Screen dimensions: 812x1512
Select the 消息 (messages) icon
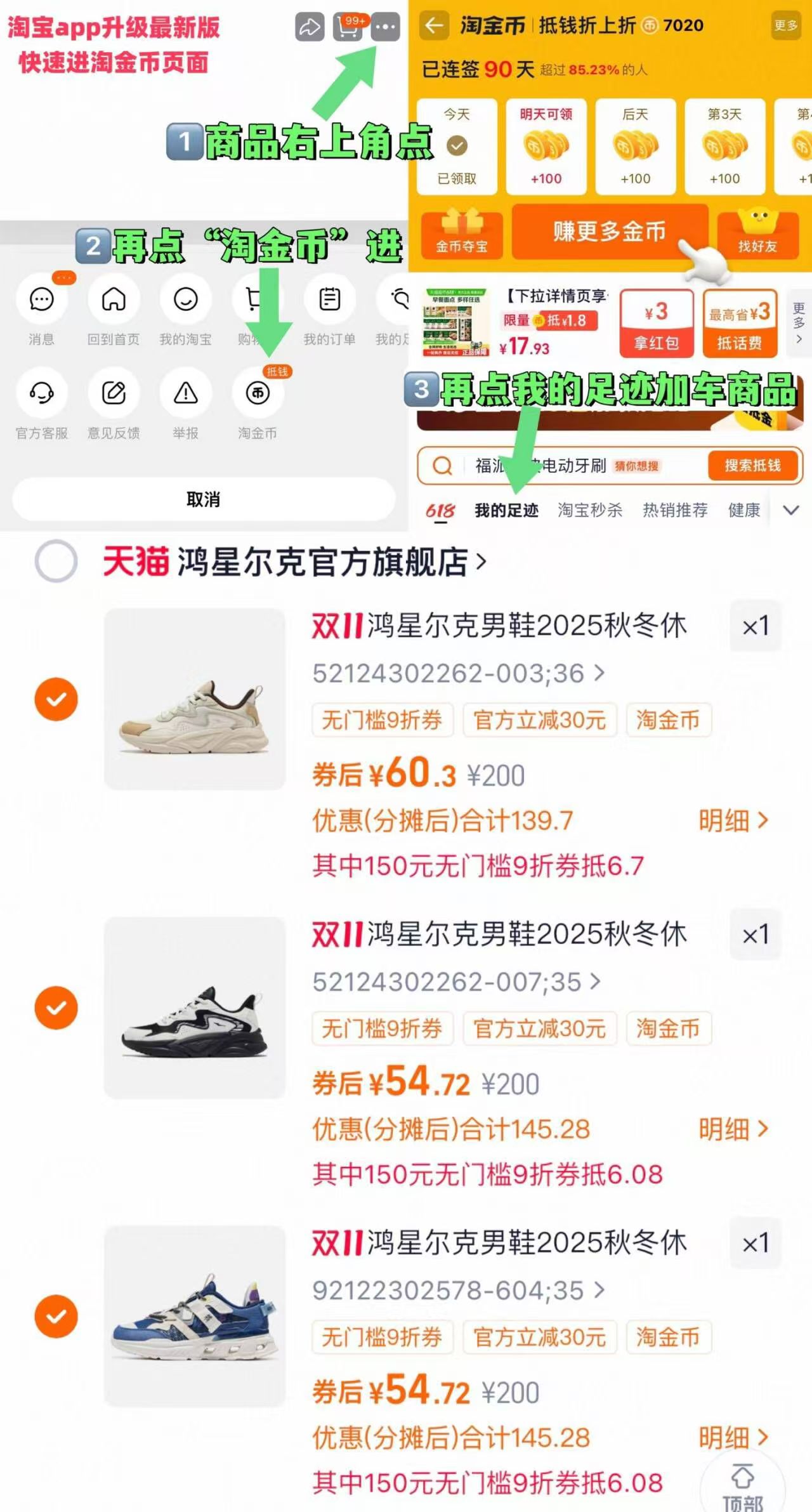[41, 299]
